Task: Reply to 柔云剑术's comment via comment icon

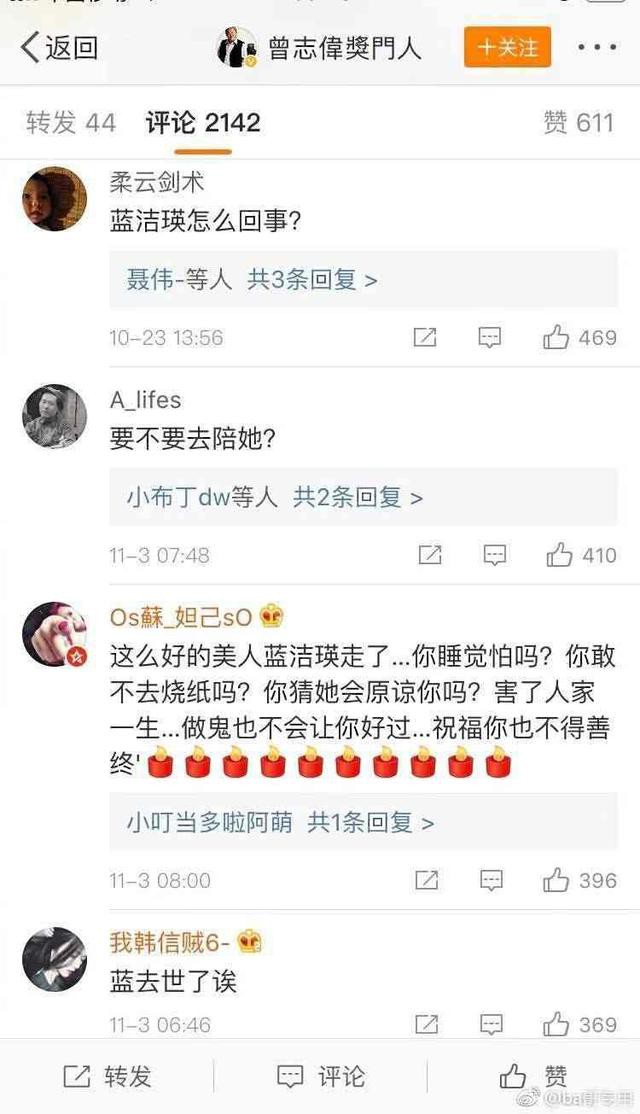Action: click(x=489, y=338)
